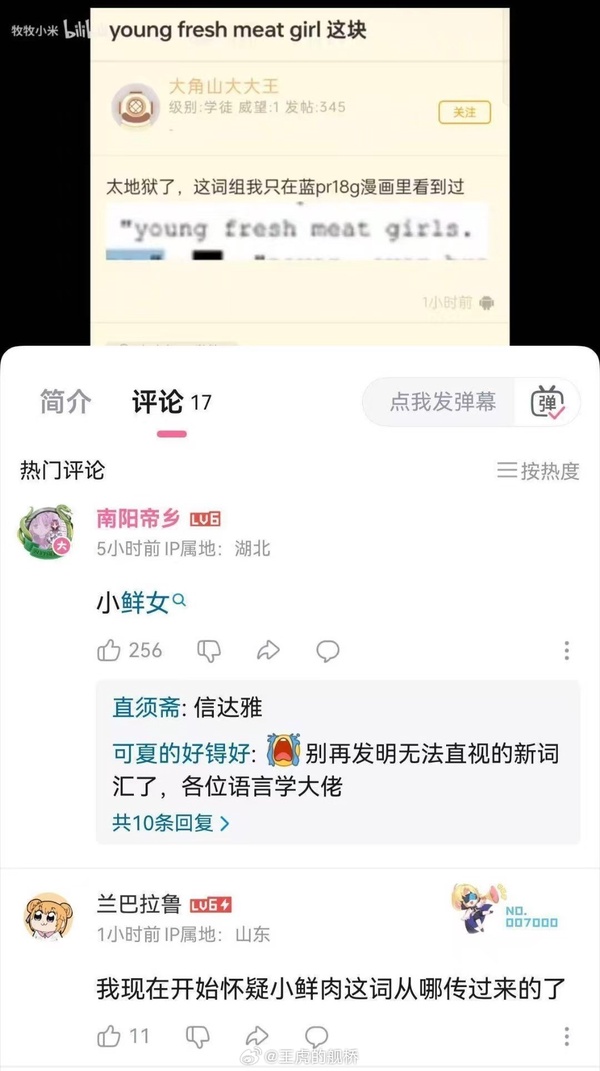600x1071 pixels.
Task: Change comment sorting via 按热度
Action: pos(538,471)
